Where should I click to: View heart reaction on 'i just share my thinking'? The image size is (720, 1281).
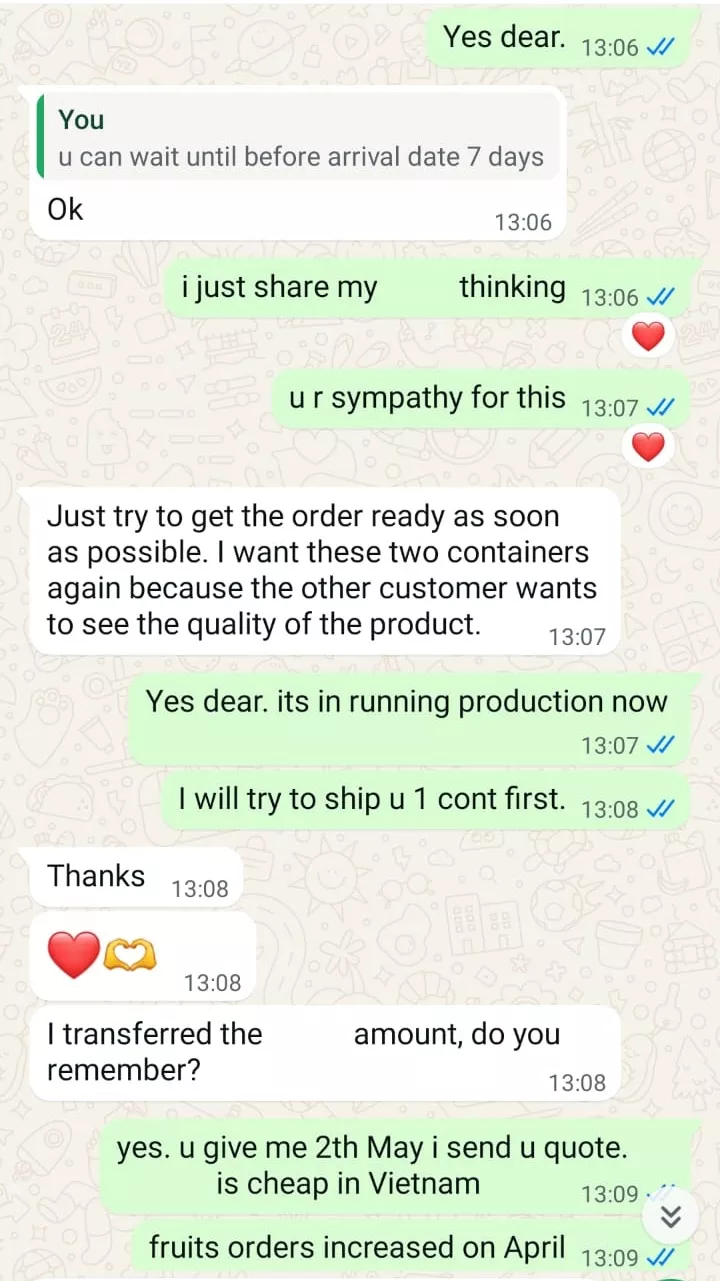click(x=648, y=337)
